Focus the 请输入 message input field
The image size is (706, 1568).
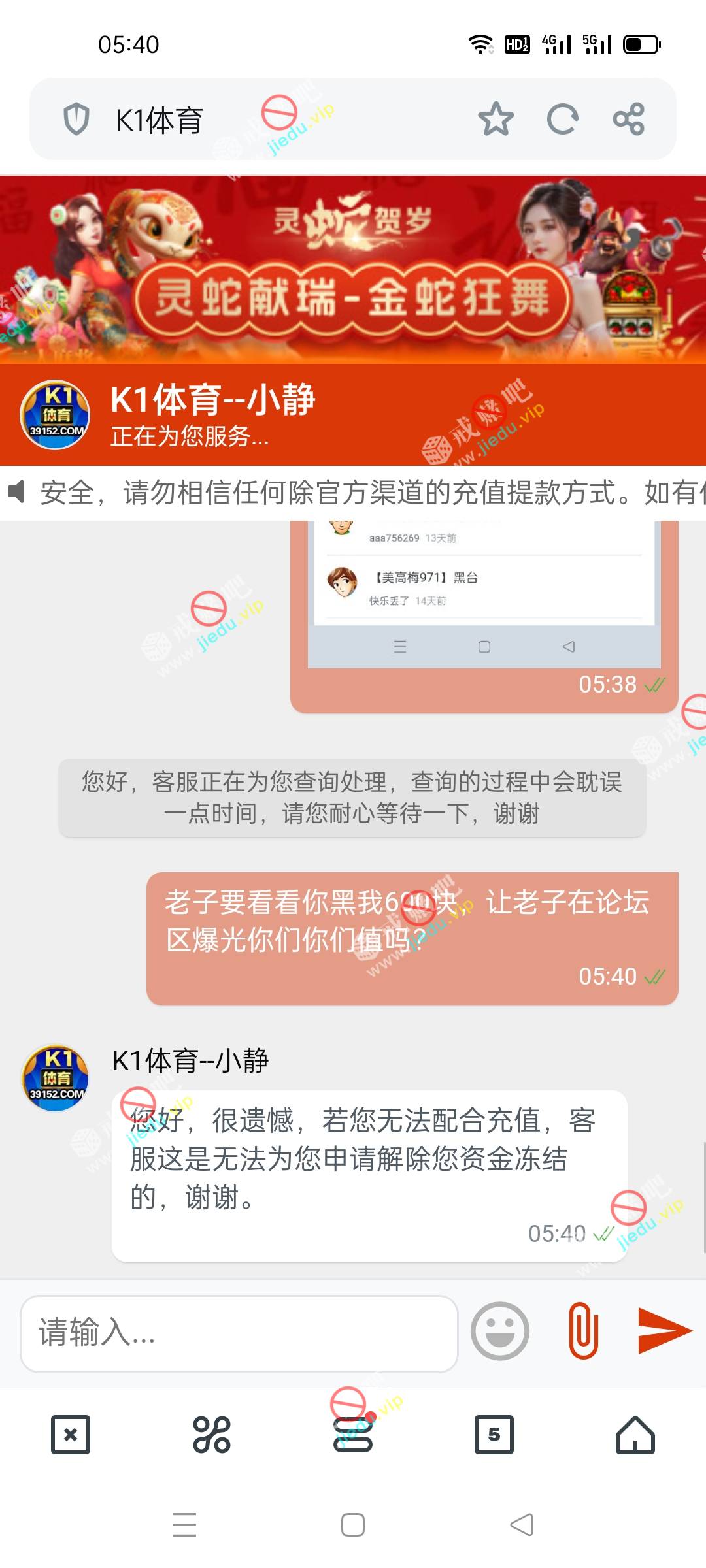click(x=239, y=1333)
